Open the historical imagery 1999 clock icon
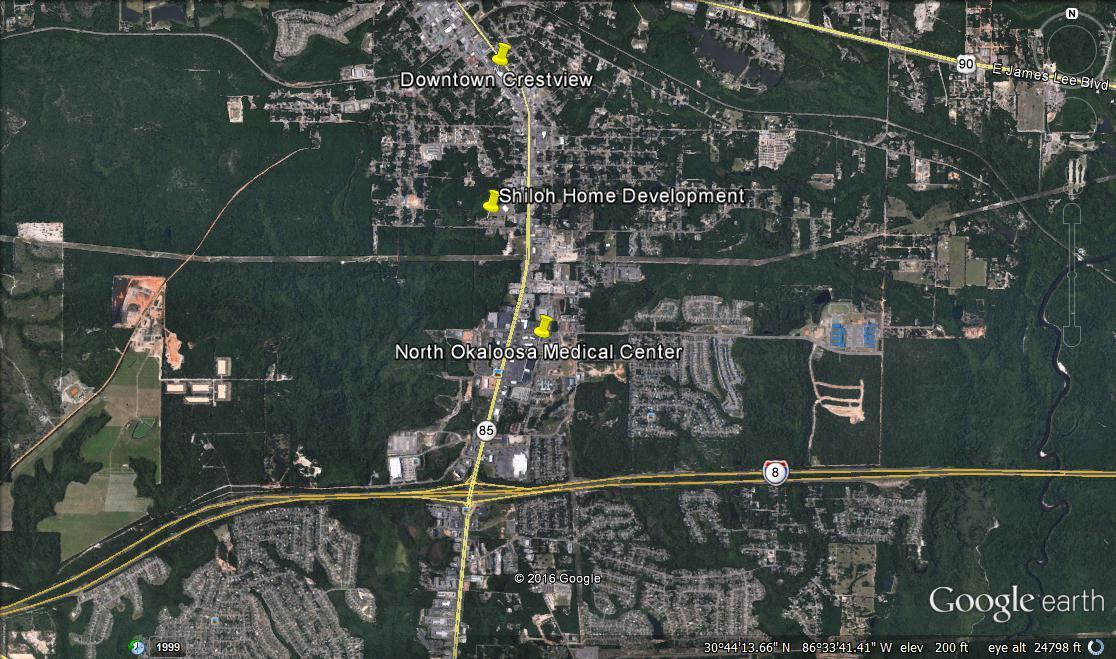Screen dimensions: 1116x659 click(137, 647)
